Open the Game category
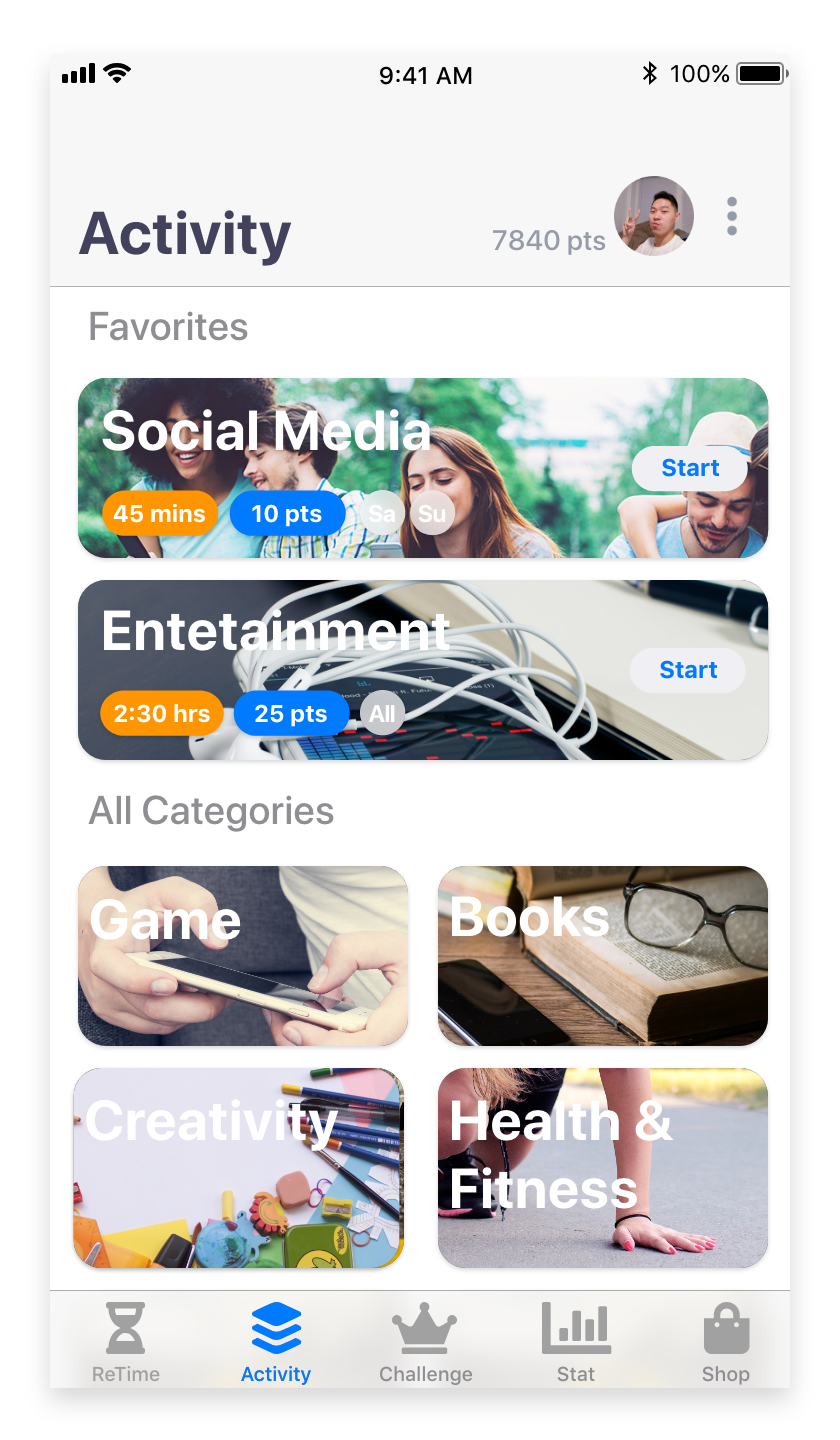 click(x=243, y=956)
